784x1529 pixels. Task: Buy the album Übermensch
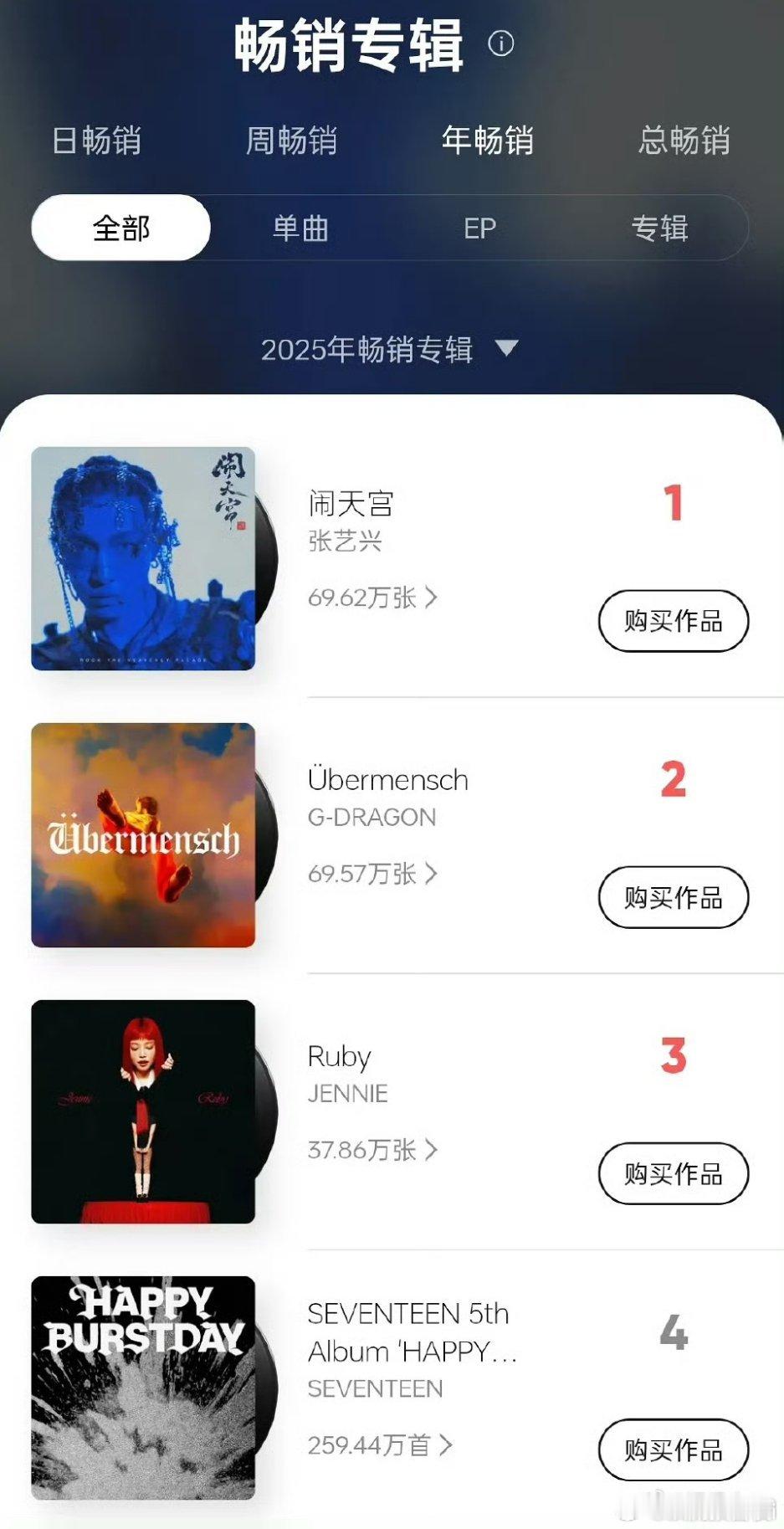click(673, 897)
